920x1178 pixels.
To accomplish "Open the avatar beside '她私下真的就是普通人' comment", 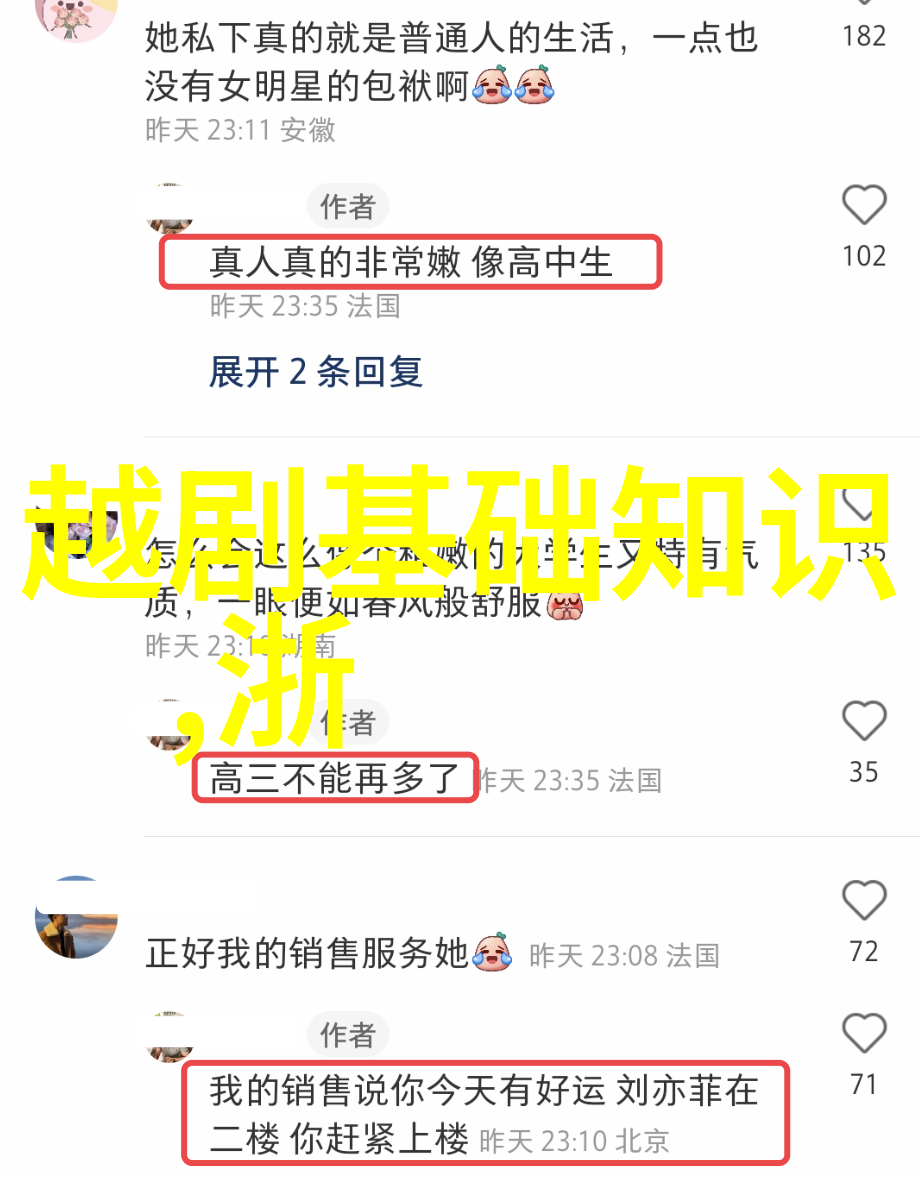I will pos(76,18).
